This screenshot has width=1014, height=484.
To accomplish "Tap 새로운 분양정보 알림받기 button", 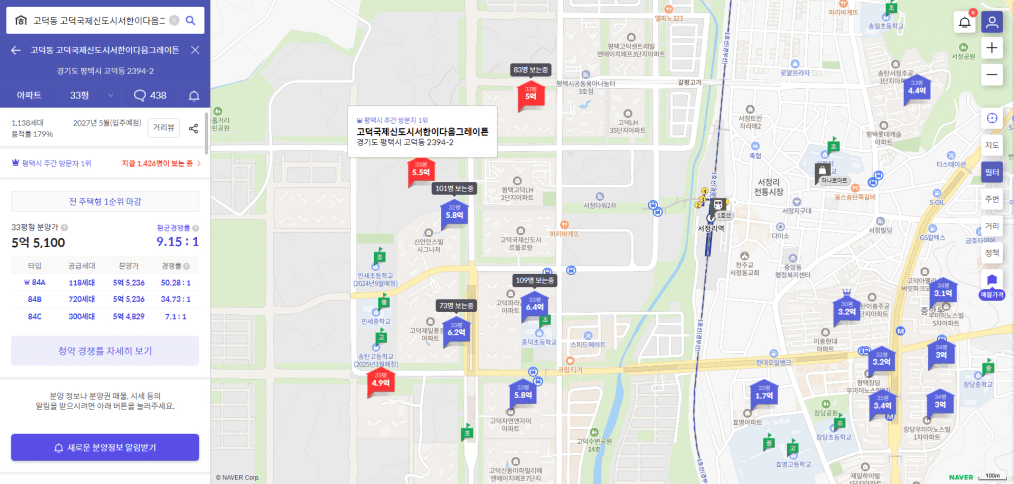I will [x=105, y=447].
